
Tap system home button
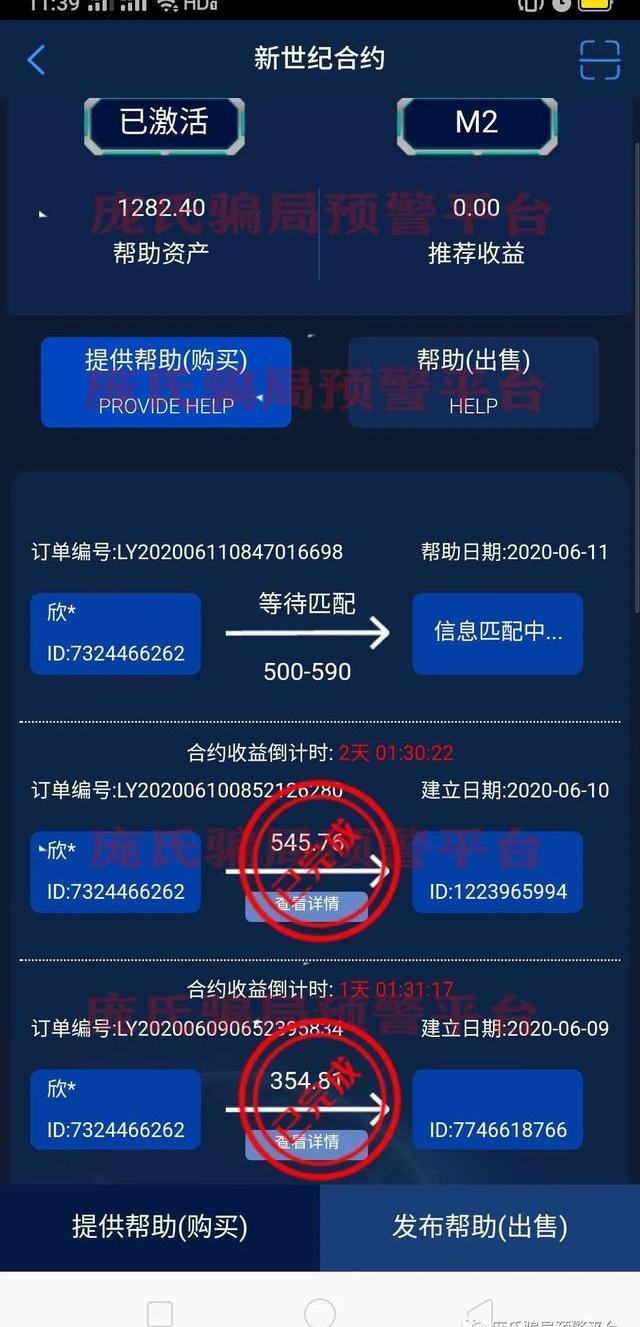pos(320,1312)
